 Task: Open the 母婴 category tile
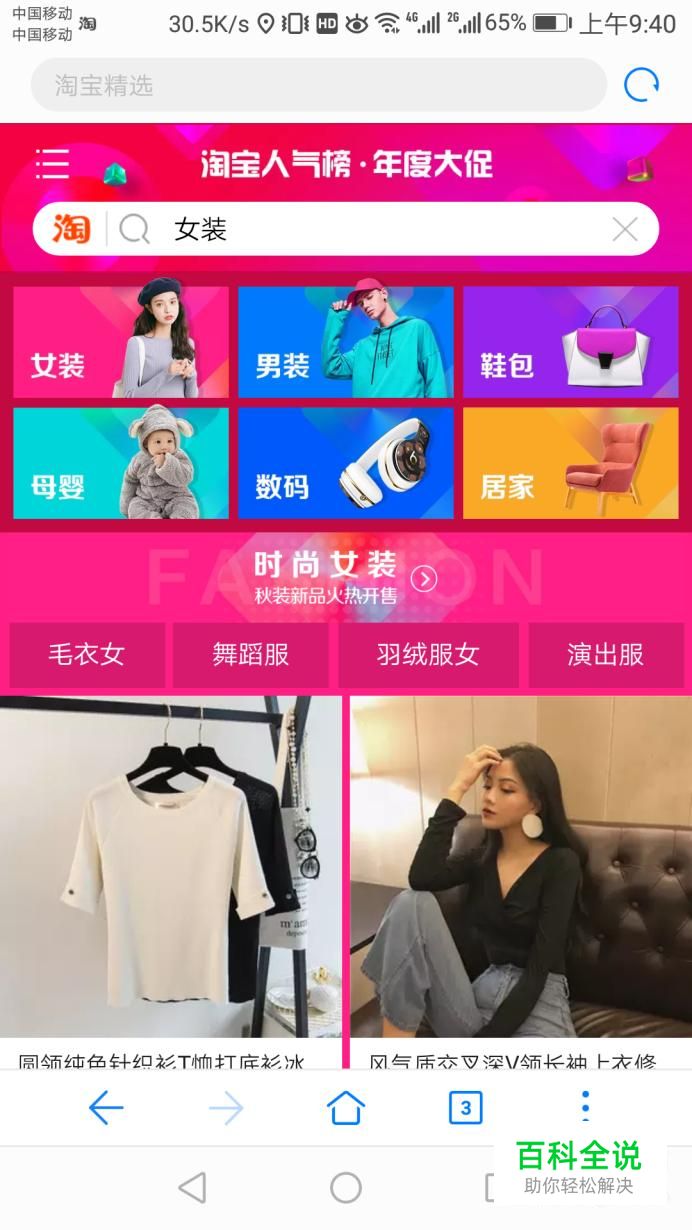pyautogui.click(x=121, y=463)
